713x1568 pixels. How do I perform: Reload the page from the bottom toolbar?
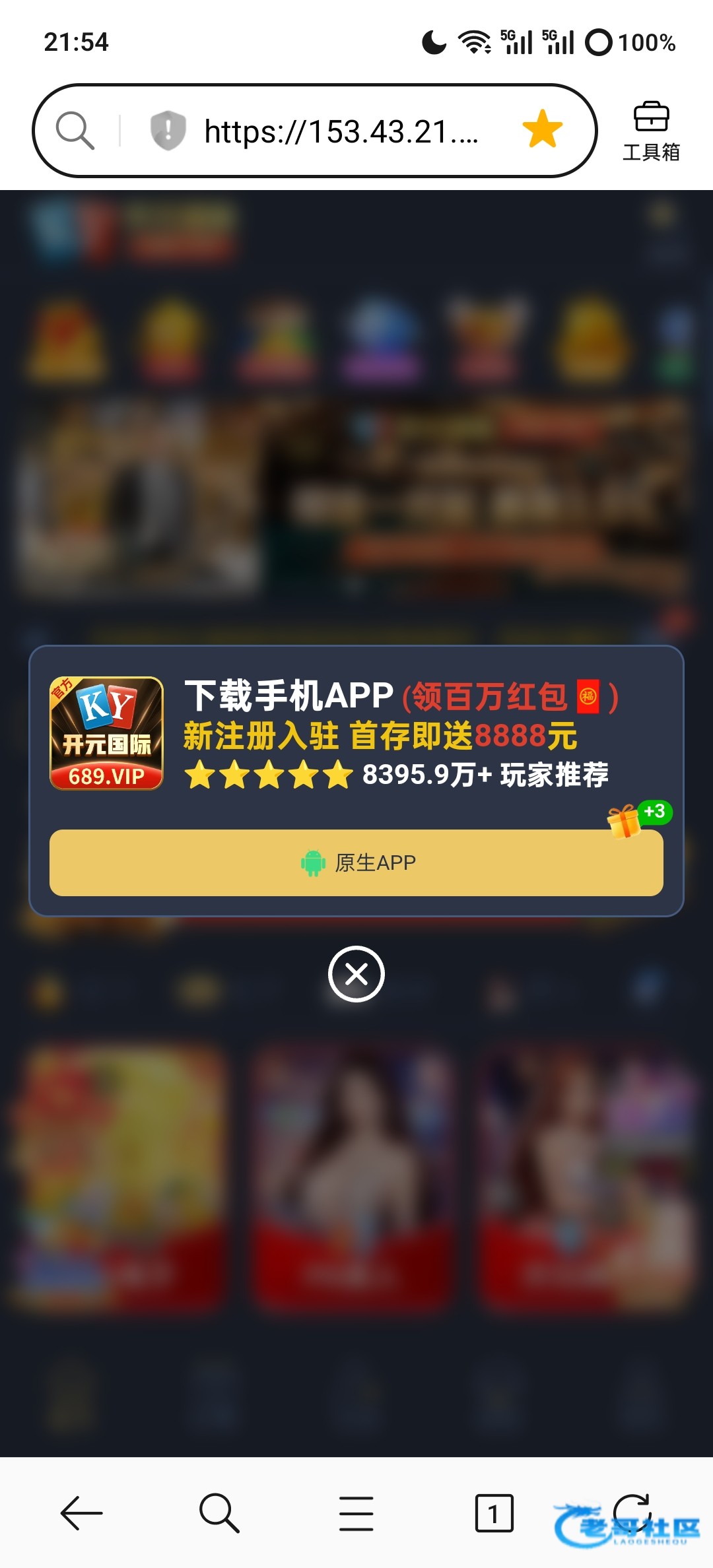point(632,1511)
